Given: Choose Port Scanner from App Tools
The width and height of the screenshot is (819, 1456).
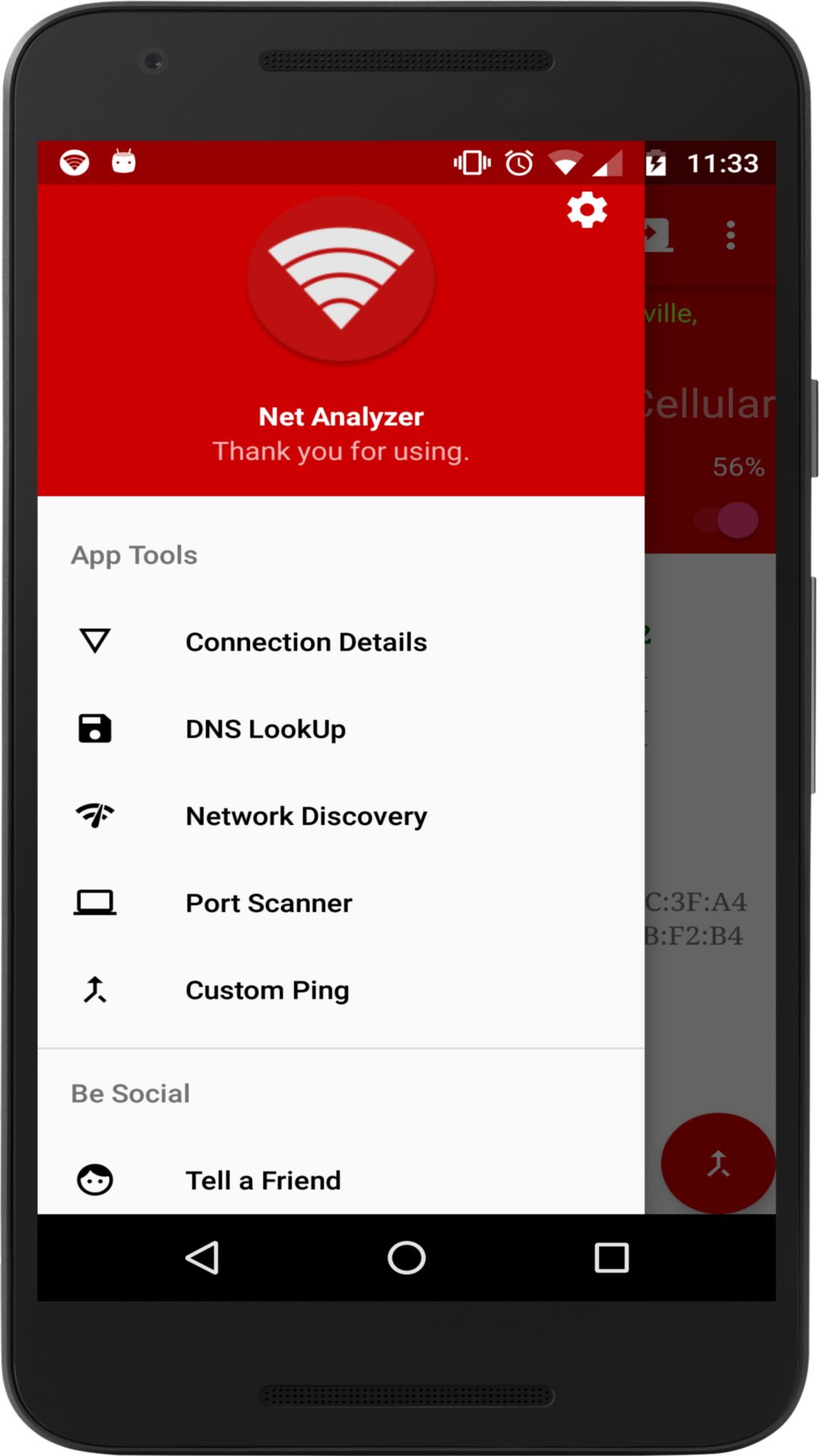Looking at the screenshot, I should pos(268,902).
